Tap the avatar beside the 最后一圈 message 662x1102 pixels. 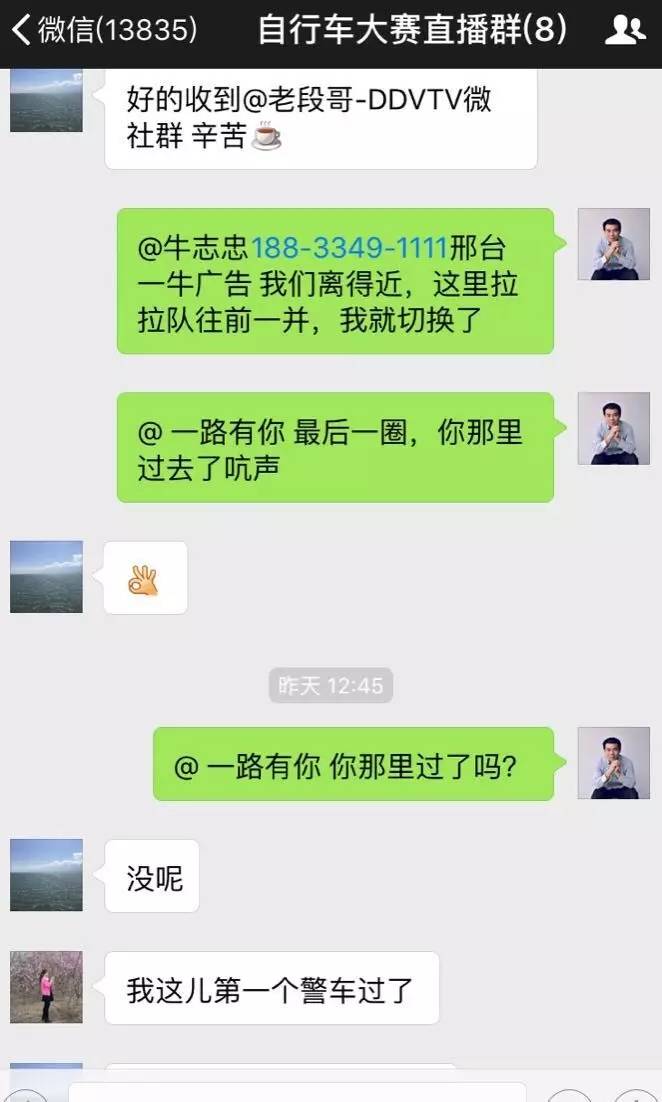614,428
